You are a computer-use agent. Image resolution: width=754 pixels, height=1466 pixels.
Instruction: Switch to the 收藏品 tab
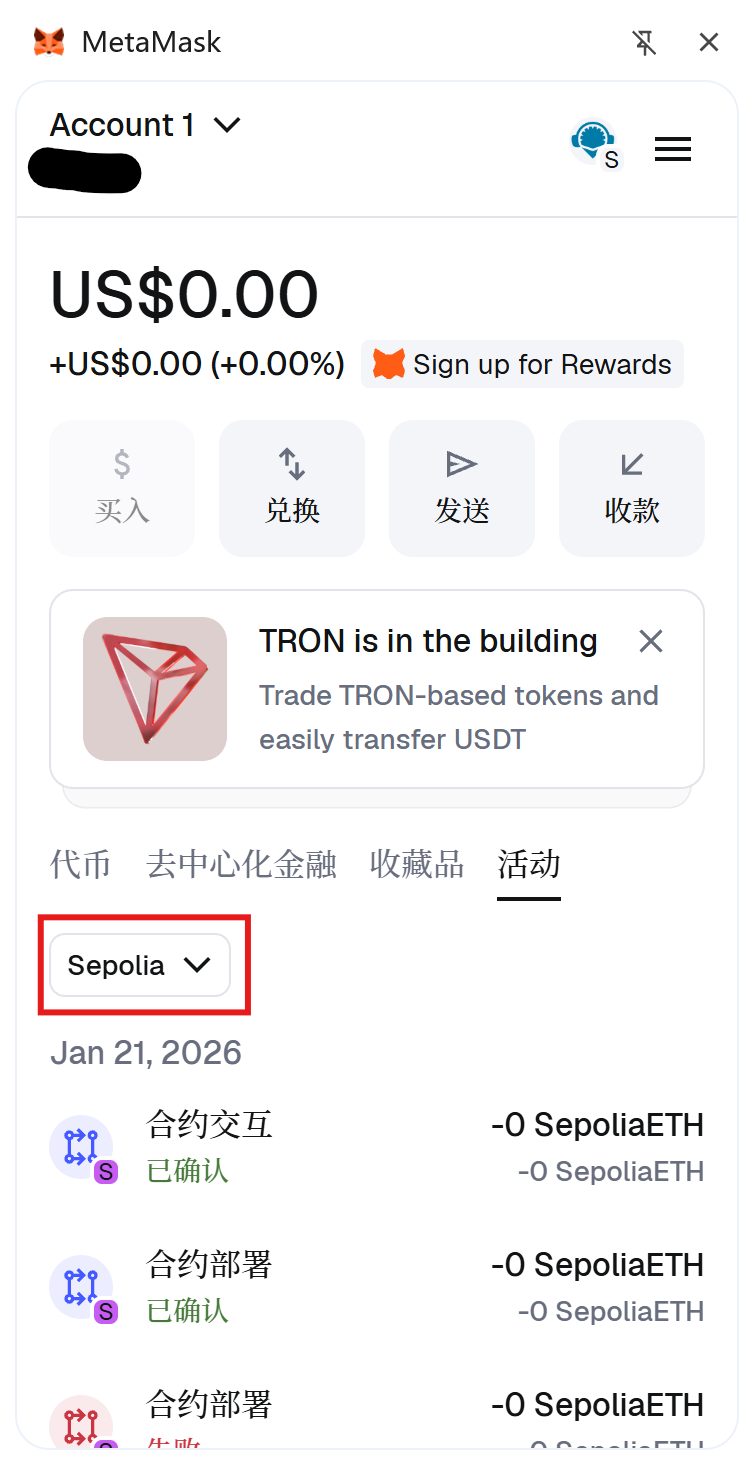417,864
